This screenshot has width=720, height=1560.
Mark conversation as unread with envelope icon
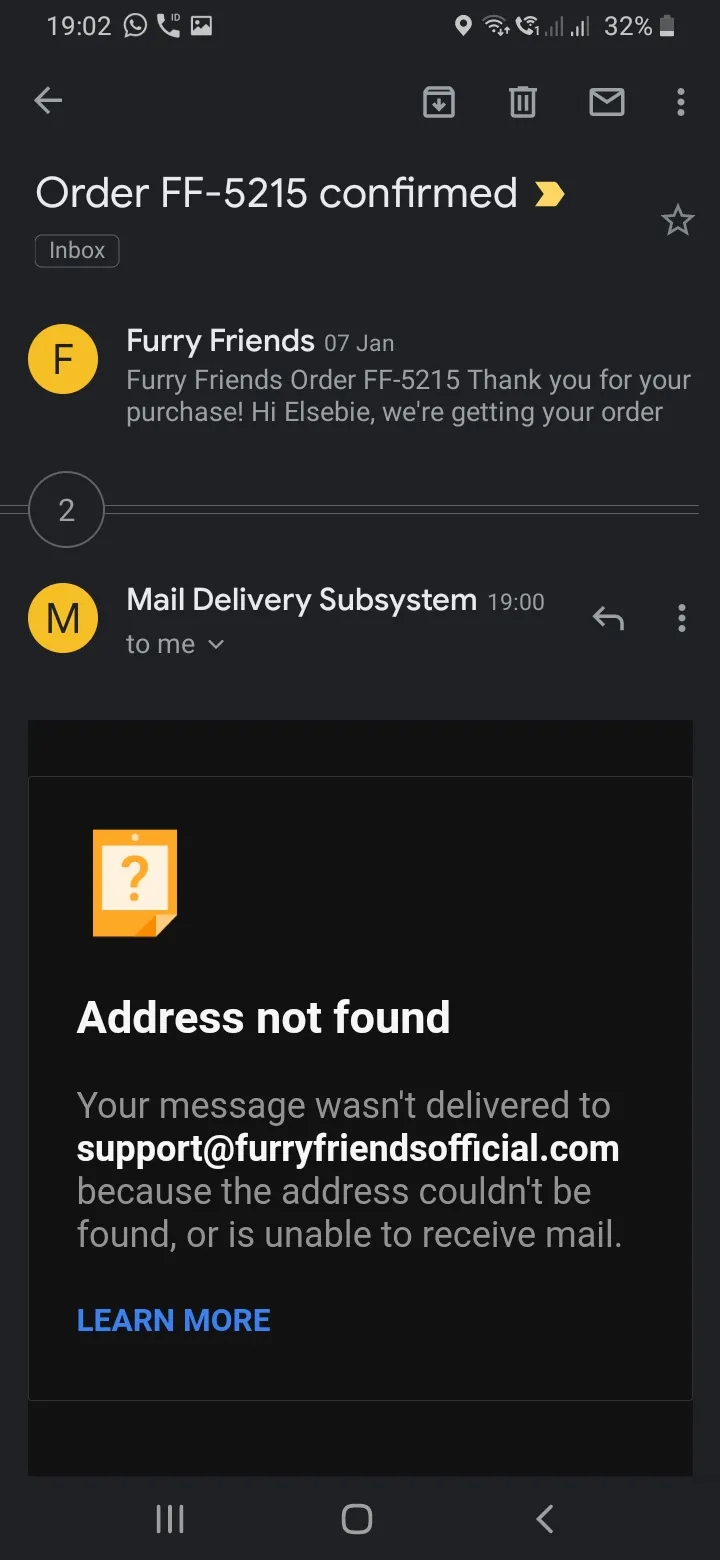(607, 101)
